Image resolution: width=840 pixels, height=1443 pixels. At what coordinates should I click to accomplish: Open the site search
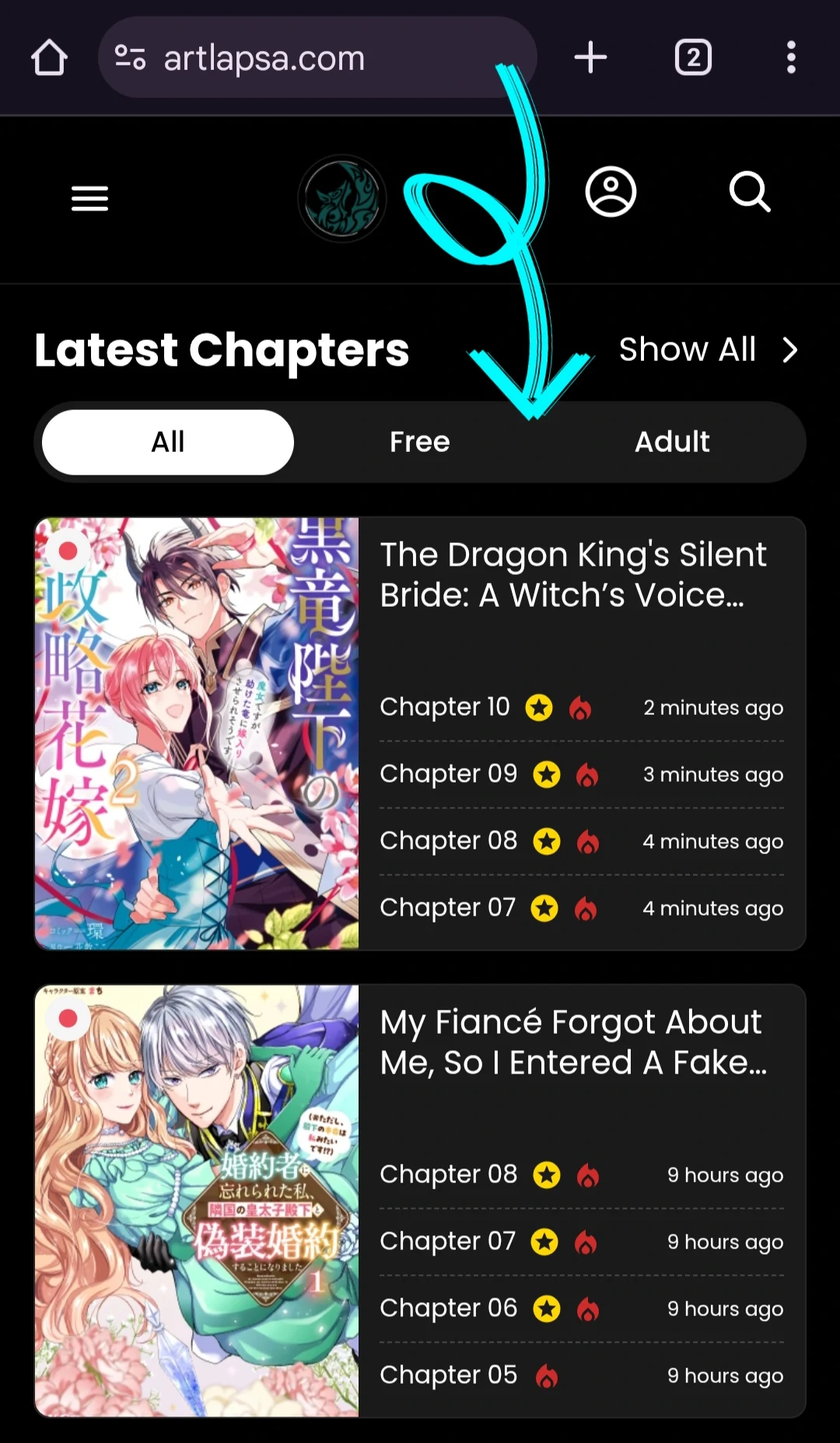pyautogui.click(x=750, y=192)
